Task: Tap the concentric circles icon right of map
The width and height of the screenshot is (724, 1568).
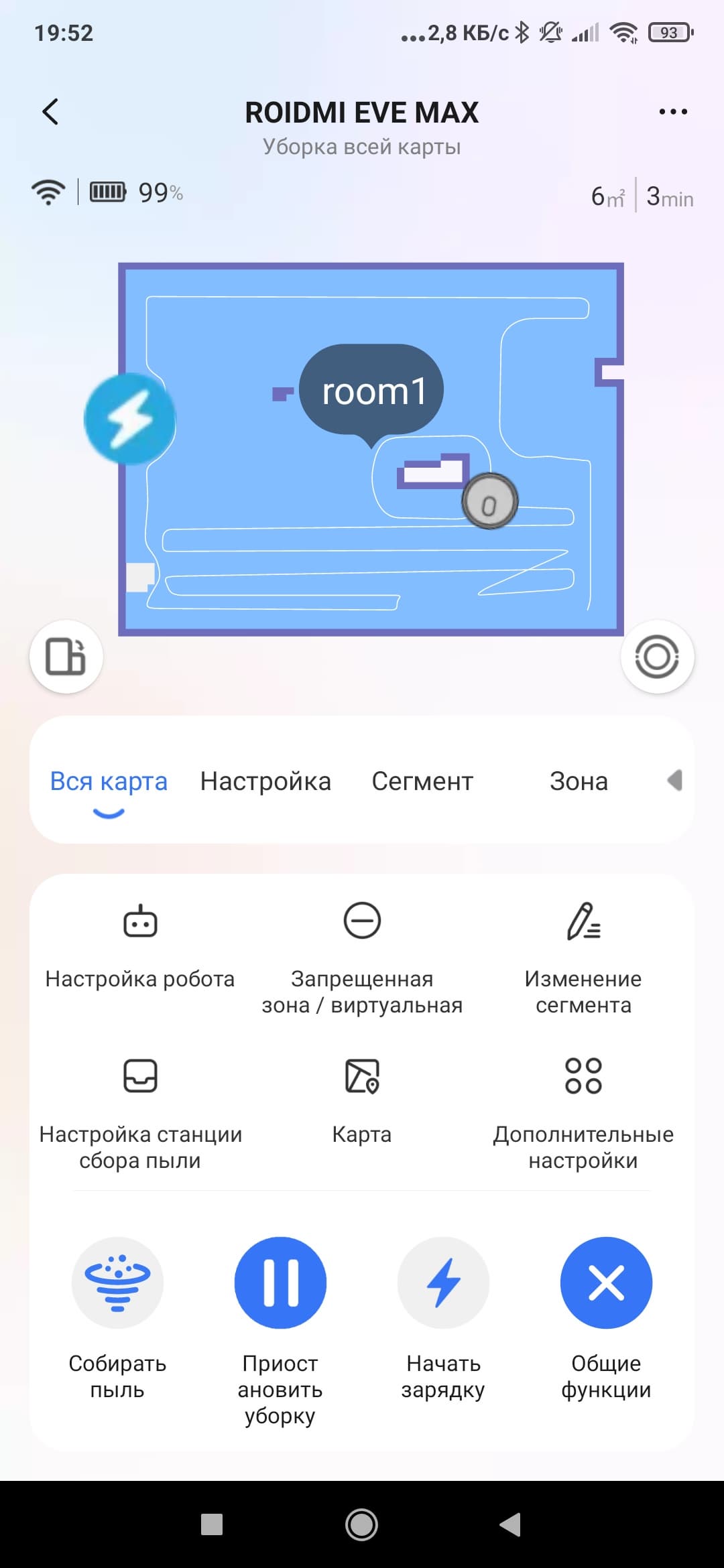Action: point(657,656)
